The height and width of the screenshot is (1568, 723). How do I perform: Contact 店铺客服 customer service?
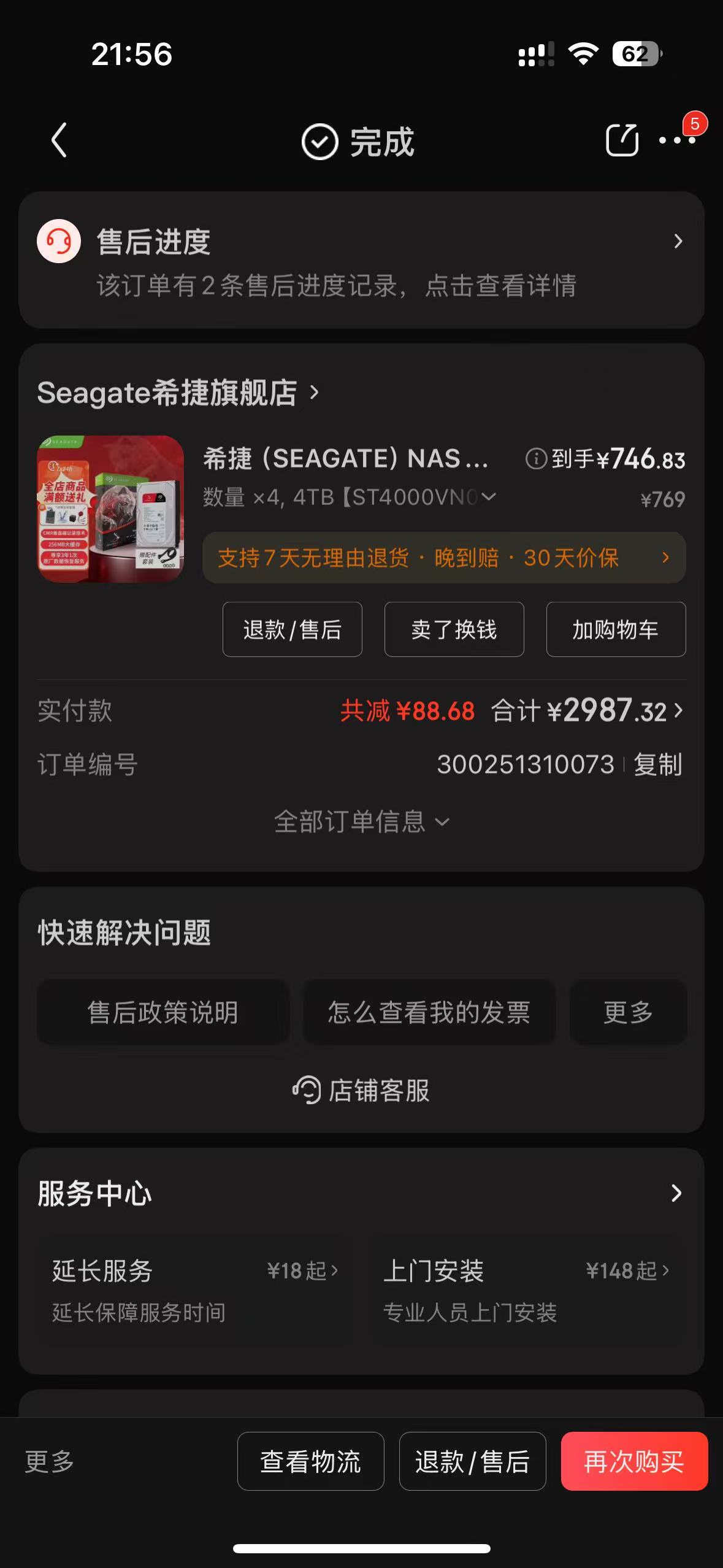361,1090
